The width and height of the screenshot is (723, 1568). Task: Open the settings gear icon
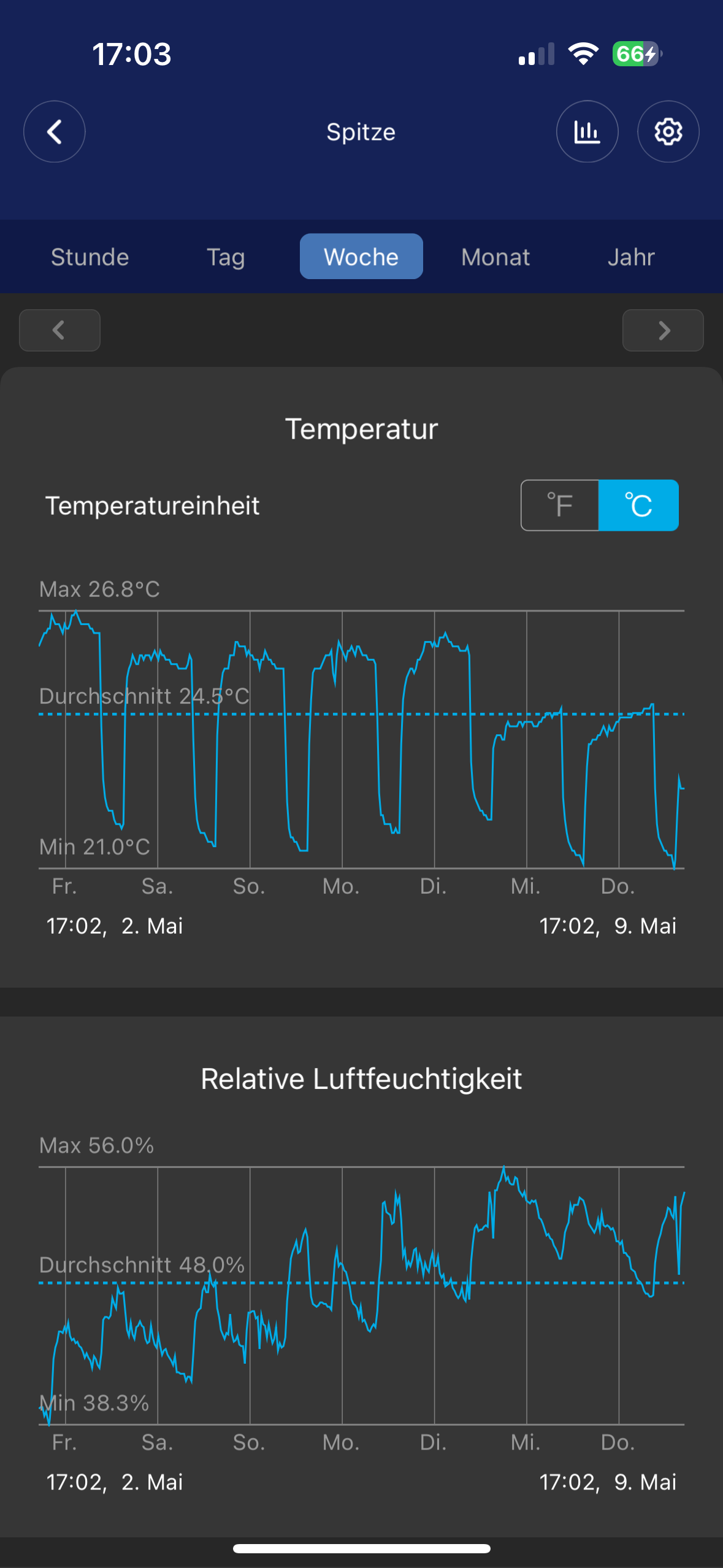[668, 131]
